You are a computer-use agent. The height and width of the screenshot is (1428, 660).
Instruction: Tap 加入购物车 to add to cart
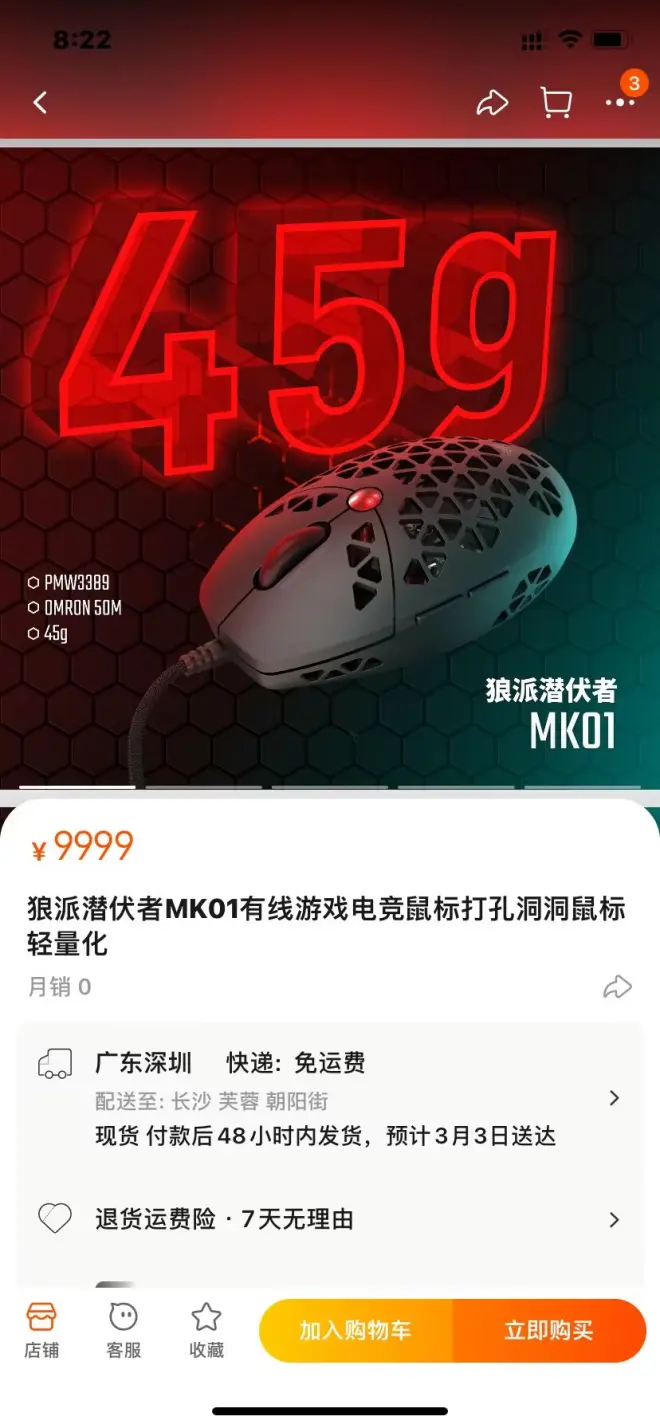pyautogui.click(x=356, y=1330)
